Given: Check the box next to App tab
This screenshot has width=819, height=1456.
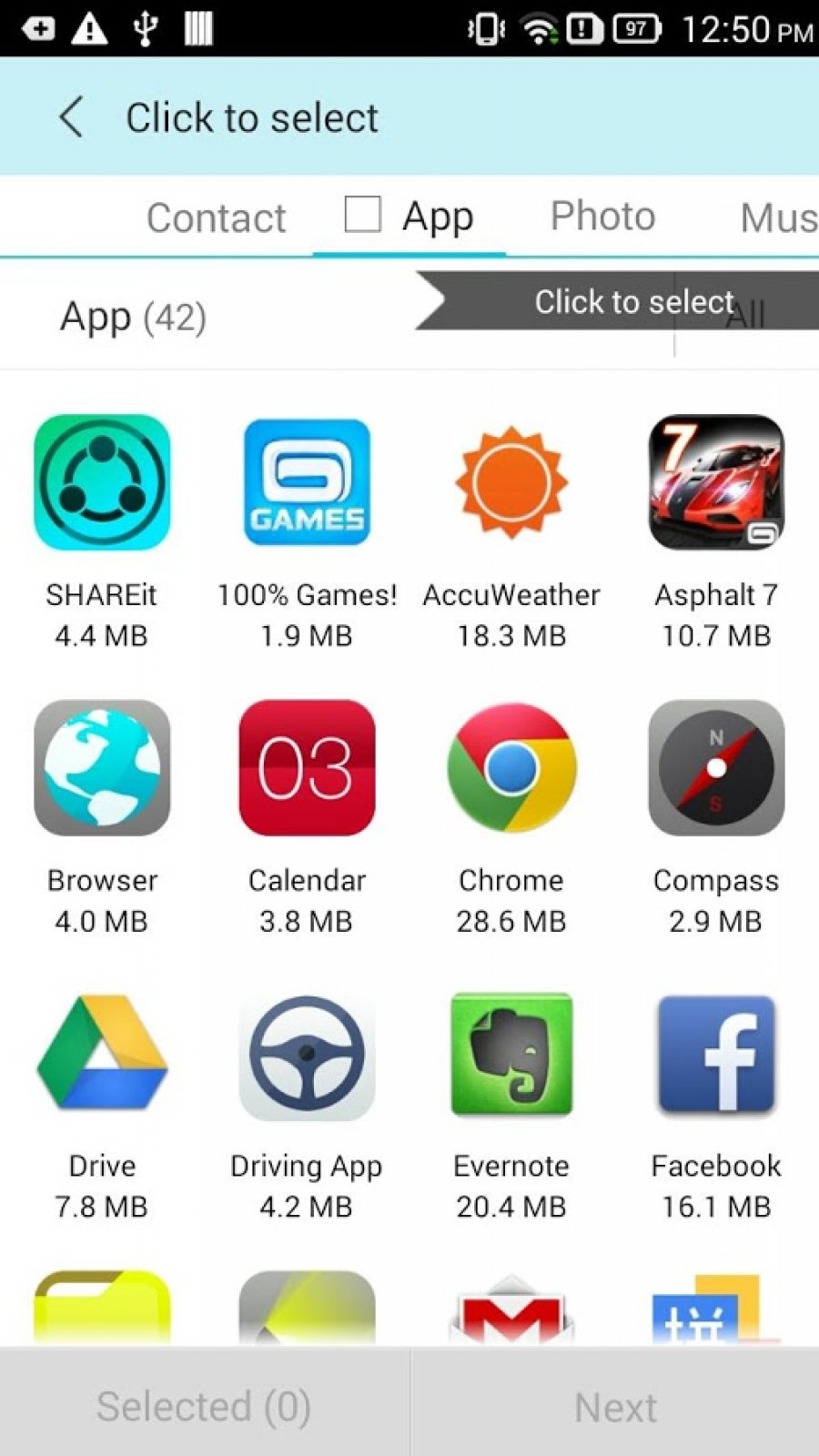Looking at the screenshot, I should 363,215.
